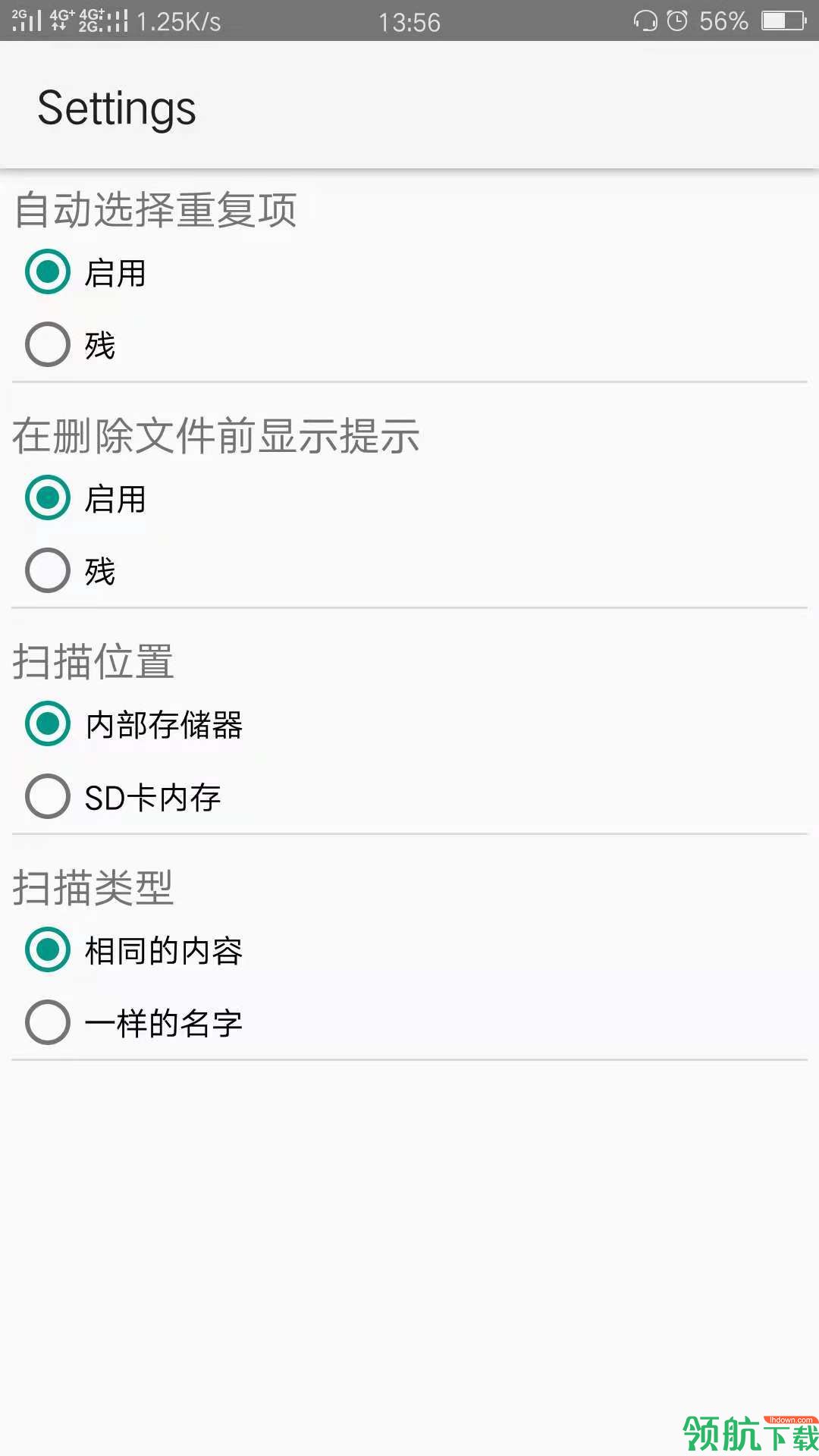Tap the headset status icon
Image resolution: width=819 pixels, height=1456 pixels.
point(643,20)
